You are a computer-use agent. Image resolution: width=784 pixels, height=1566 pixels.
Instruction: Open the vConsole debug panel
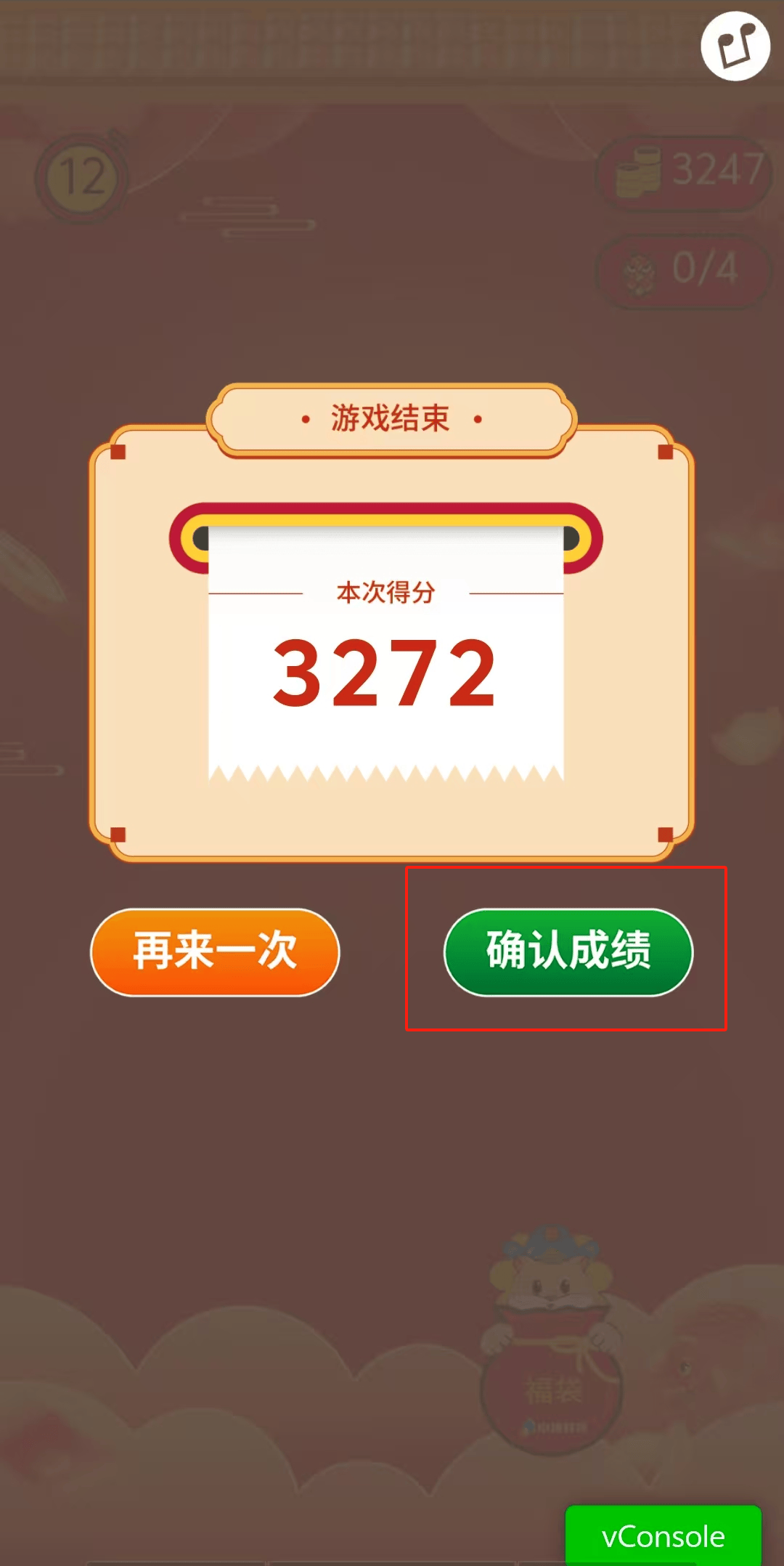663,1535
